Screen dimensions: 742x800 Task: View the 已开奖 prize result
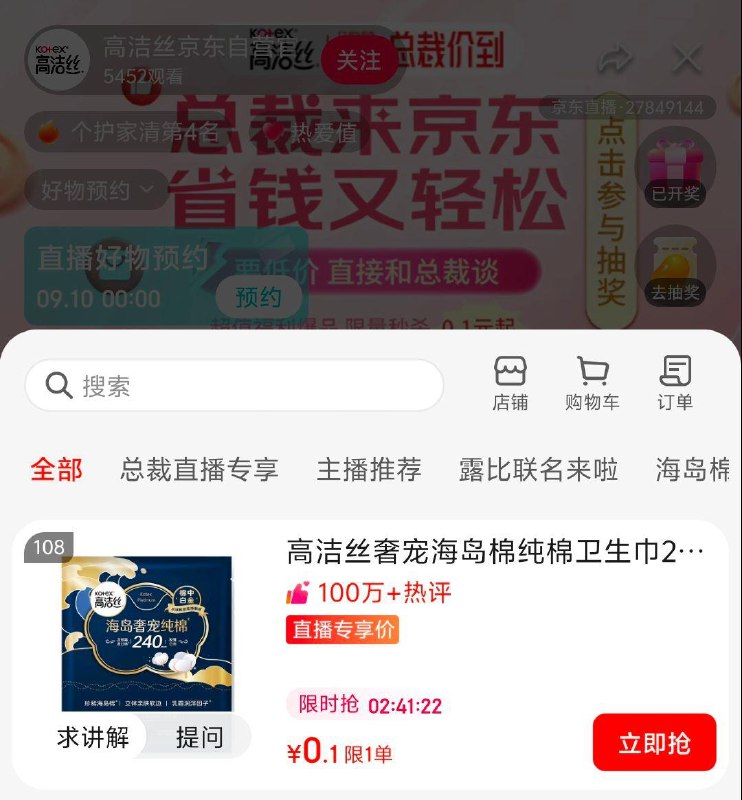(x=676, y=168)
